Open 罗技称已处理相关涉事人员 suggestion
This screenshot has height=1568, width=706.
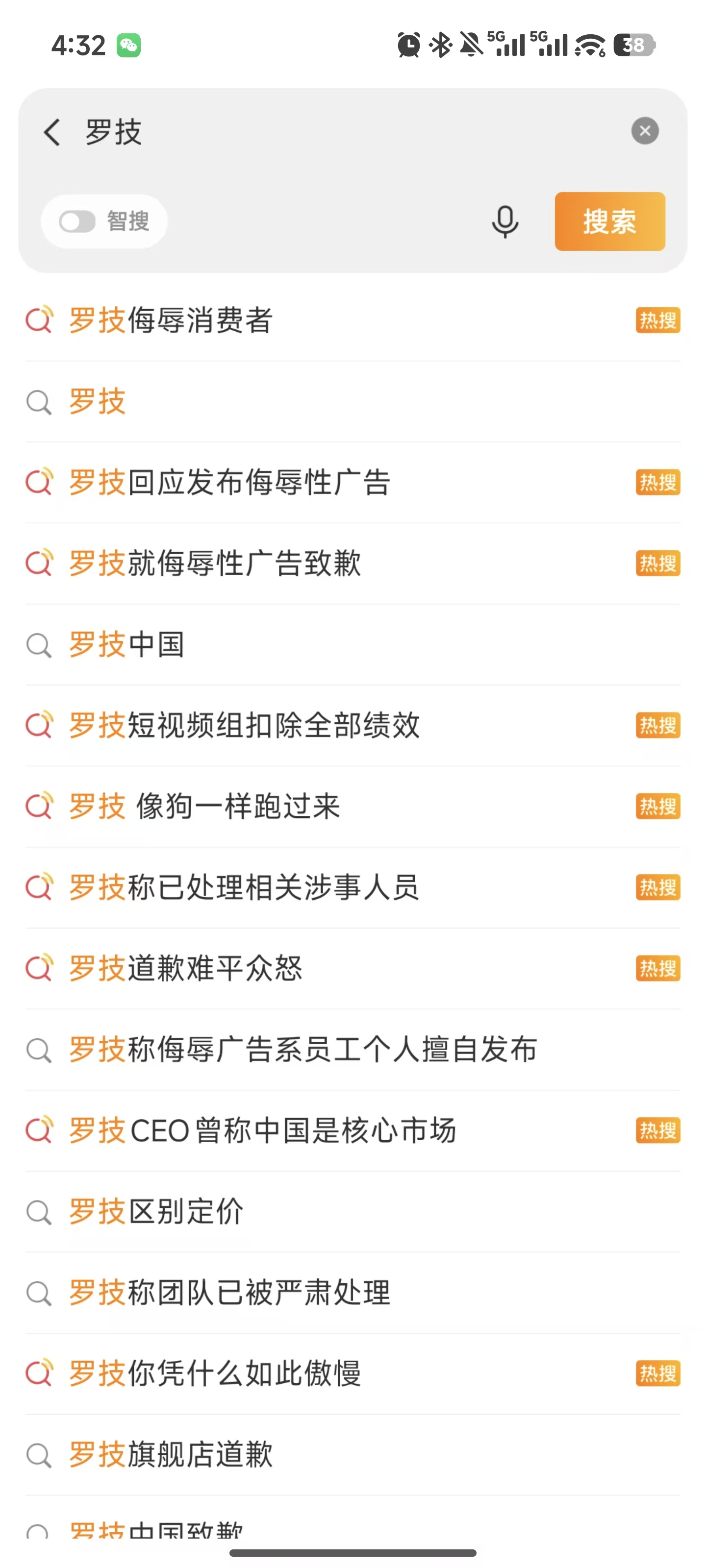244,887
